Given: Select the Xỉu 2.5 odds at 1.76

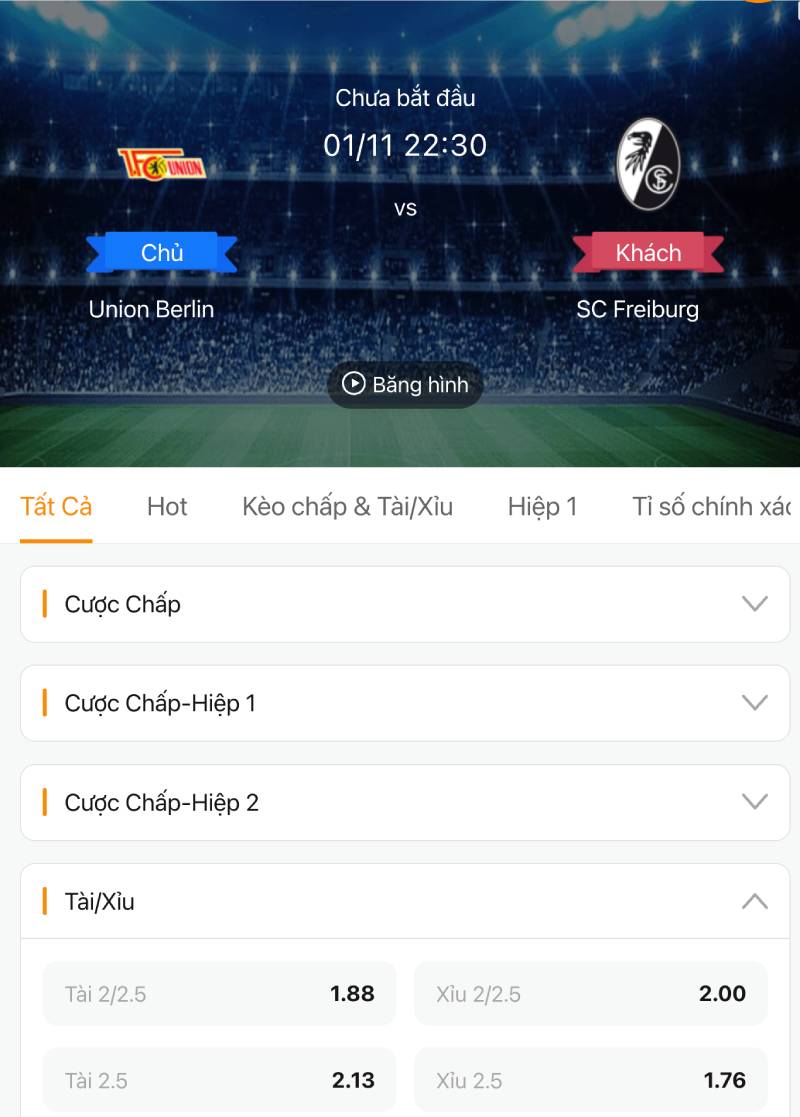Looking at the screenshot, I should click(590, 1080).
